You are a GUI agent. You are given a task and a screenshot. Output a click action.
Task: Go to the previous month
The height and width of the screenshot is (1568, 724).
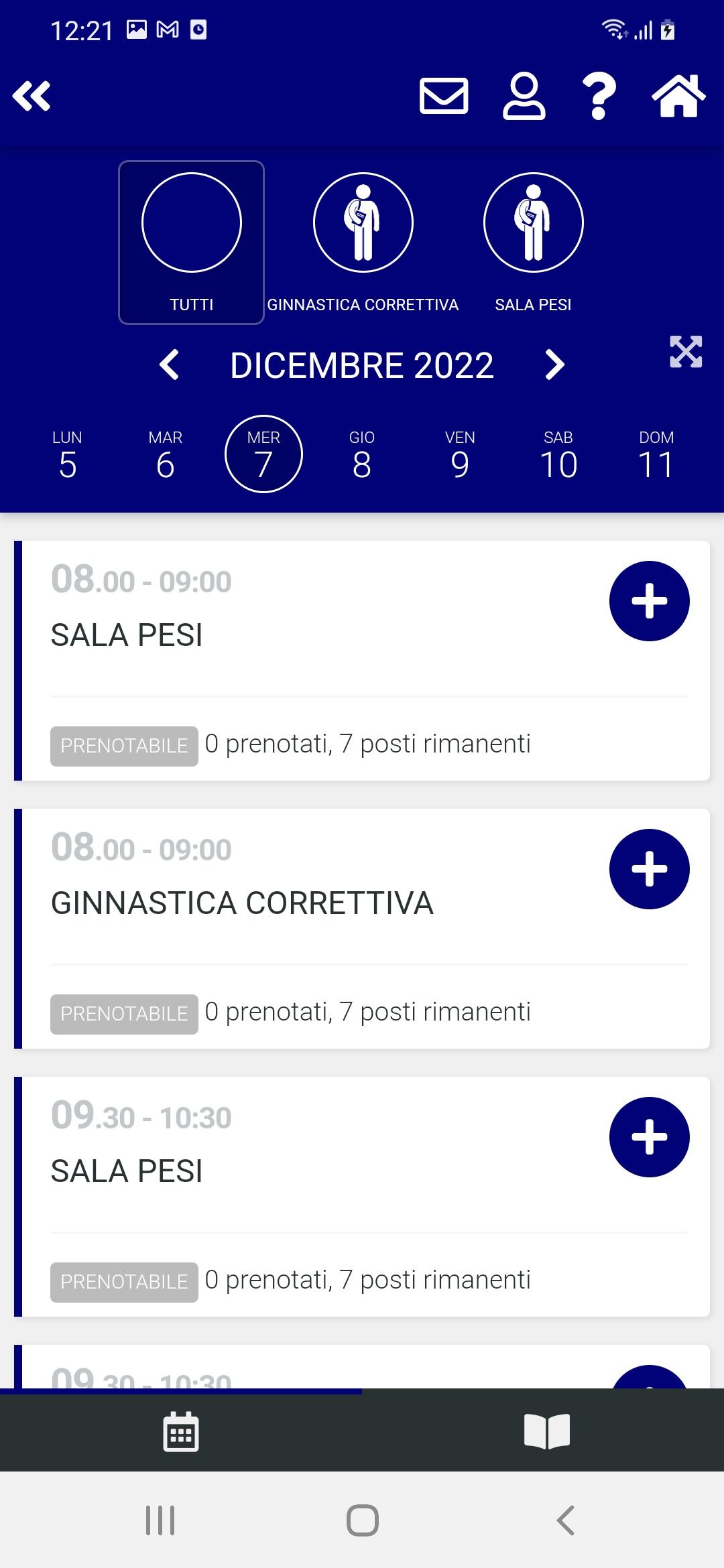click(169, 365)
